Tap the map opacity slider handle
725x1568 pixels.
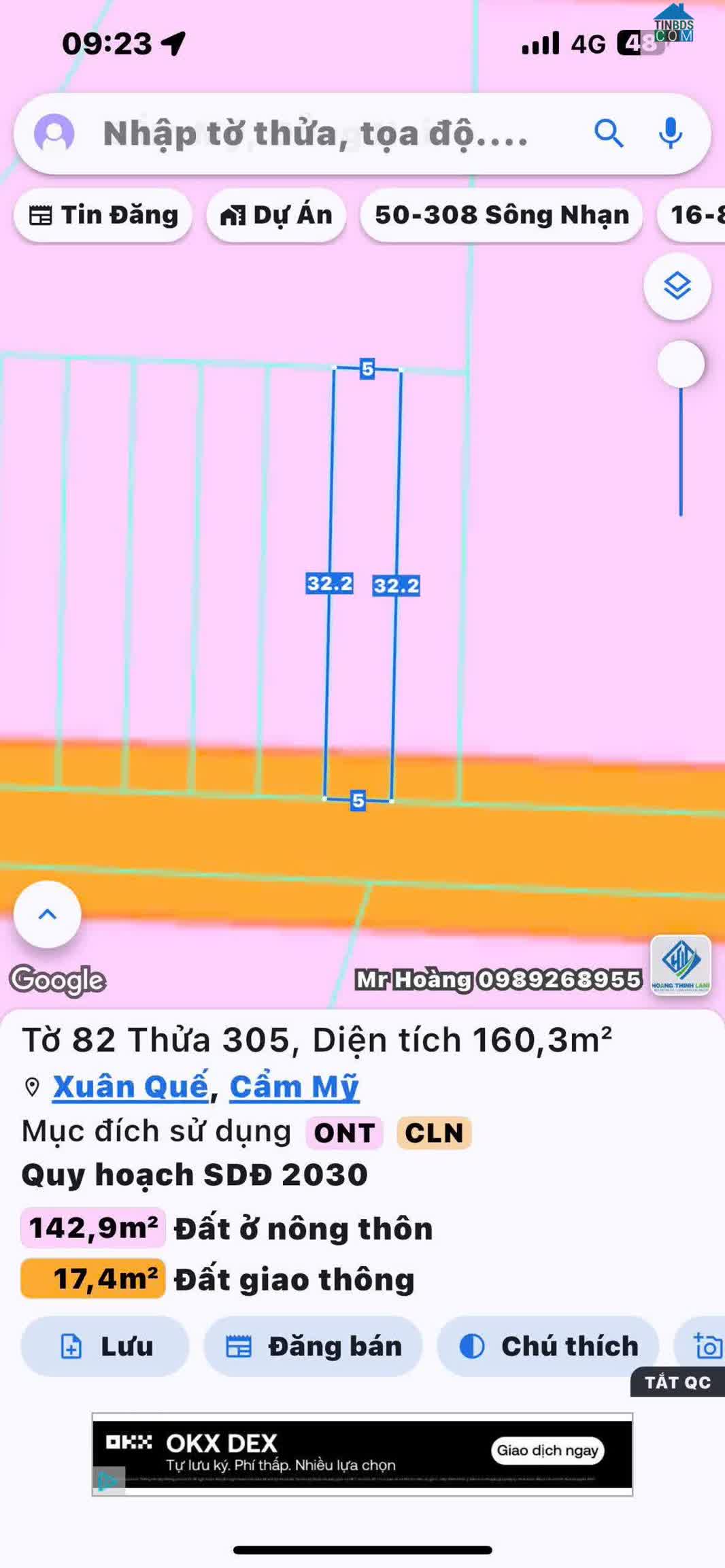680,365
